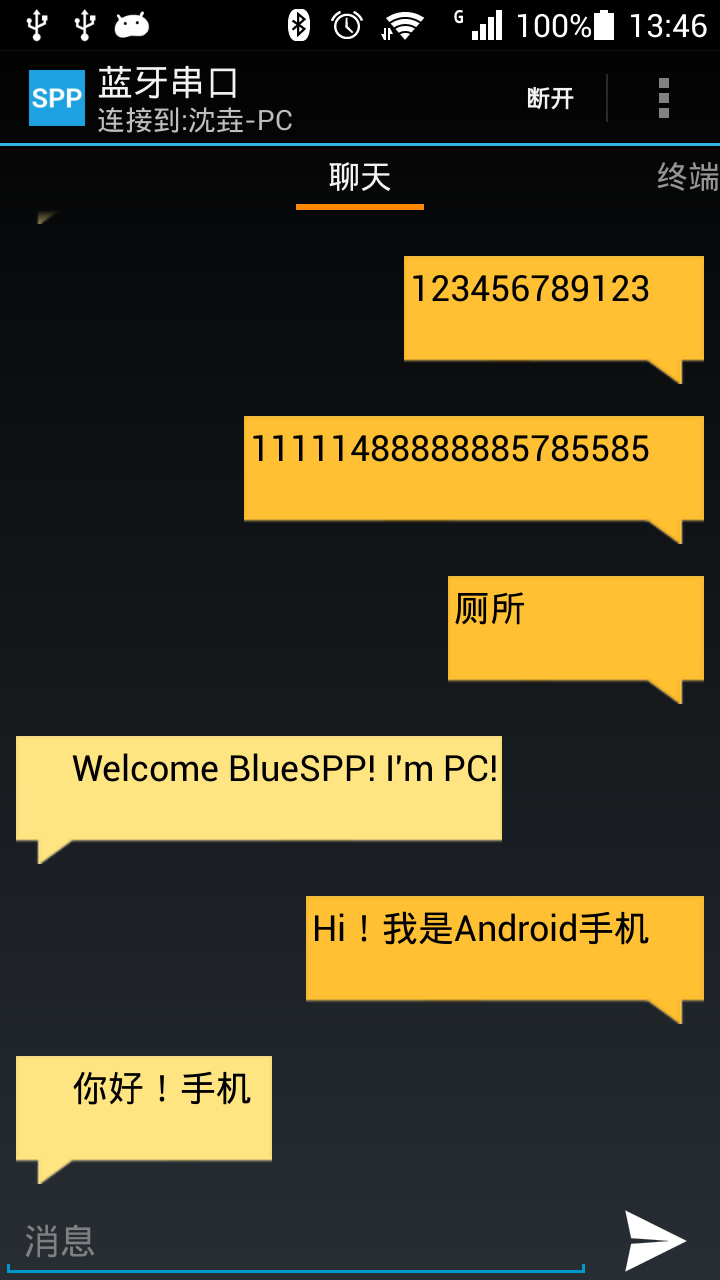Screen dimensions: 720x1280
Task: Open the overflow menu
Action: click(663, 98)
